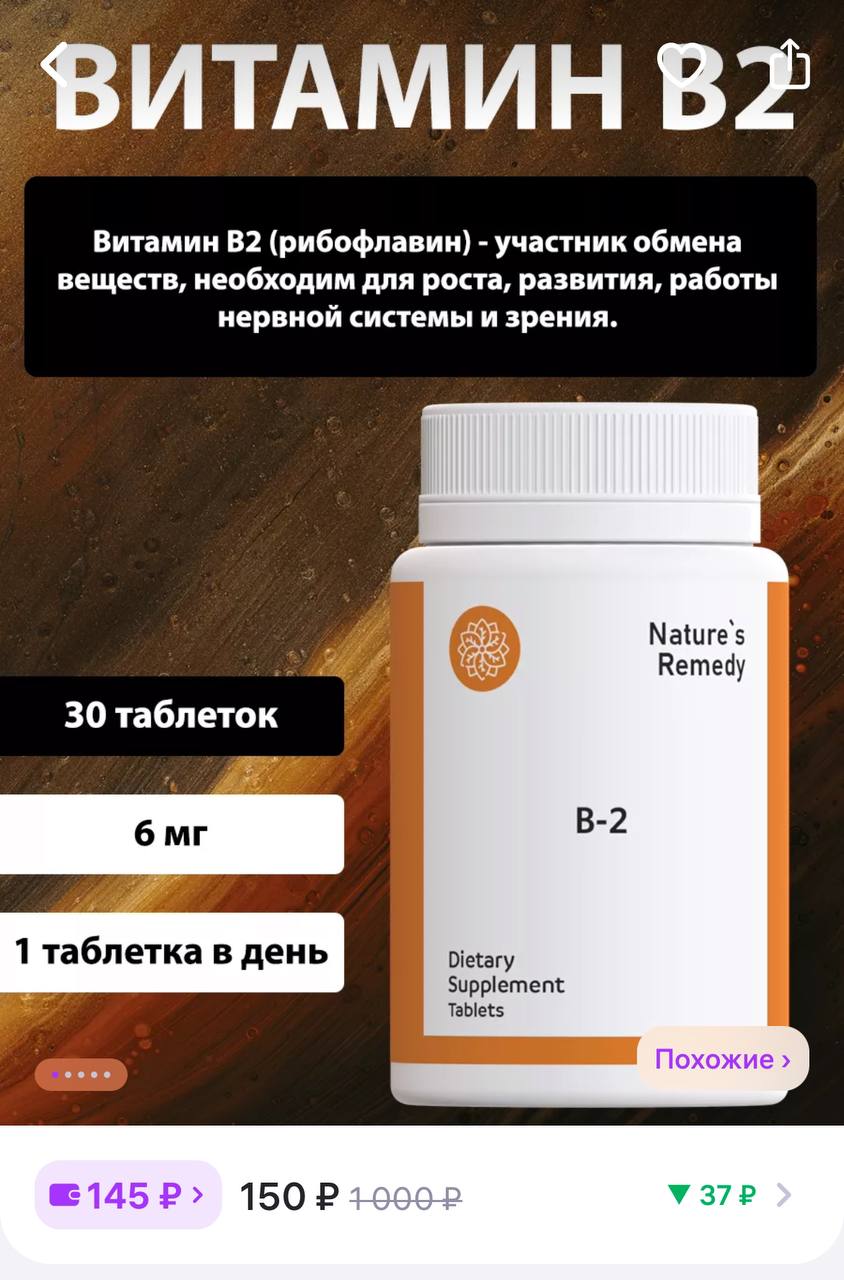Screen dimensions: 844x1280
Task: View price history next to 37 ₽ drop
Action: point(784,1195)
